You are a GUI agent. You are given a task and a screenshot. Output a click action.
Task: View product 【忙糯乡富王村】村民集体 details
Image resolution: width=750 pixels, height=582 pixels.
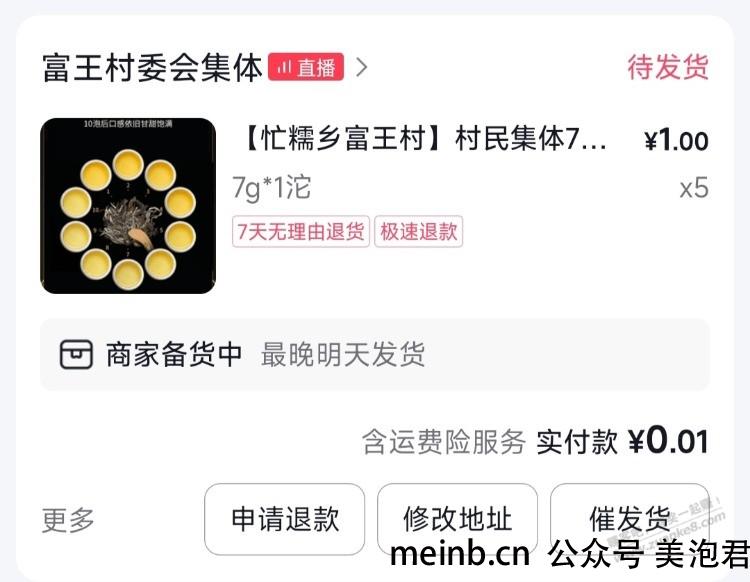425,140
